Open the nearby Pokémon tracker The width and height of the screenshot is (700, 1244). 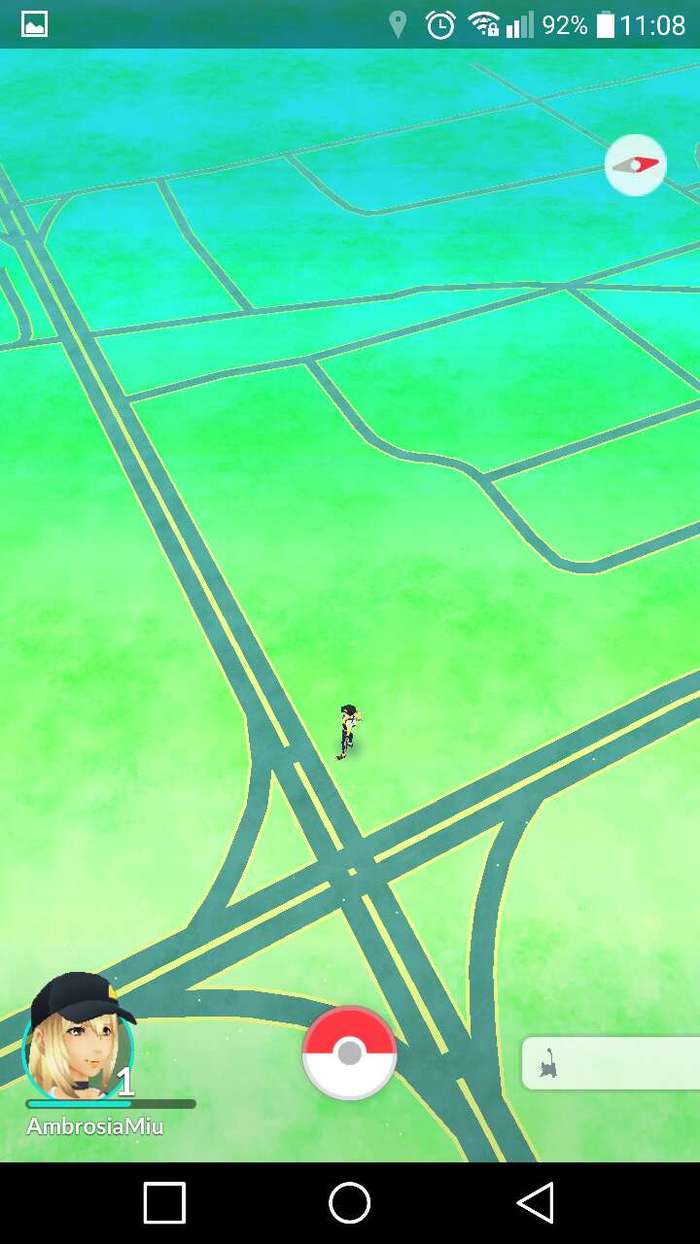pyautogui.click(x=610, y=1062)
